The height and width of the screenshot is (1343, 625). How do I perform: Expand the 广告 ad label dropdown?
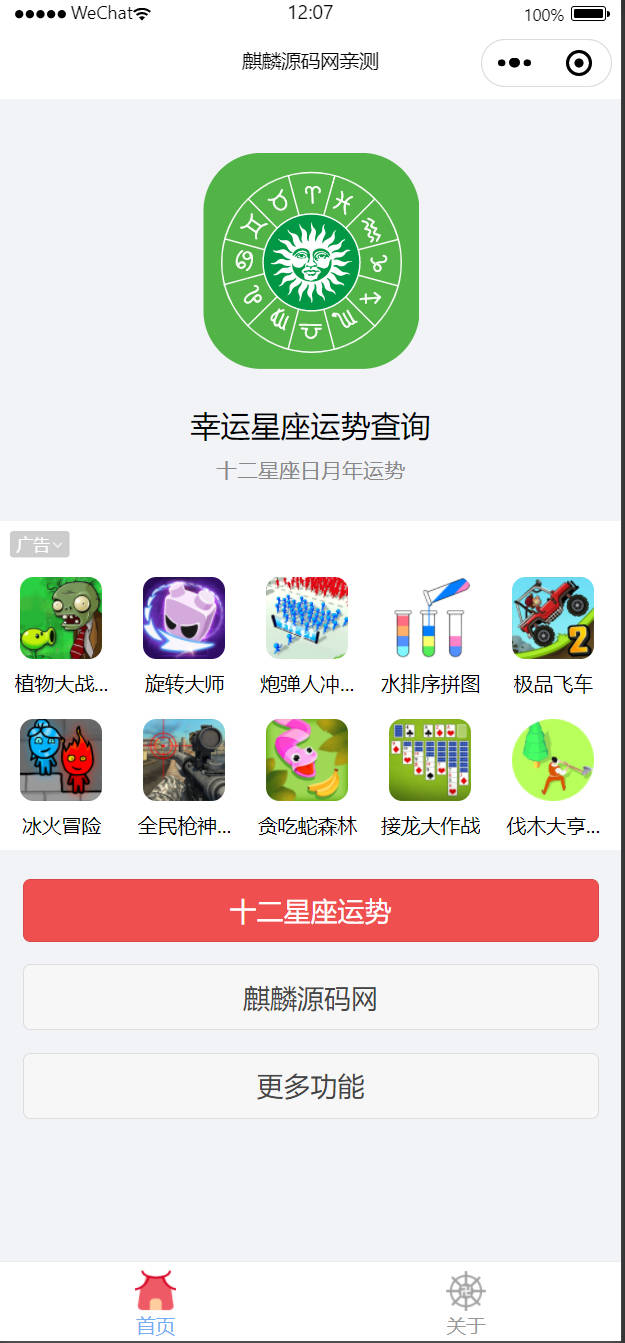click(40, 545)
